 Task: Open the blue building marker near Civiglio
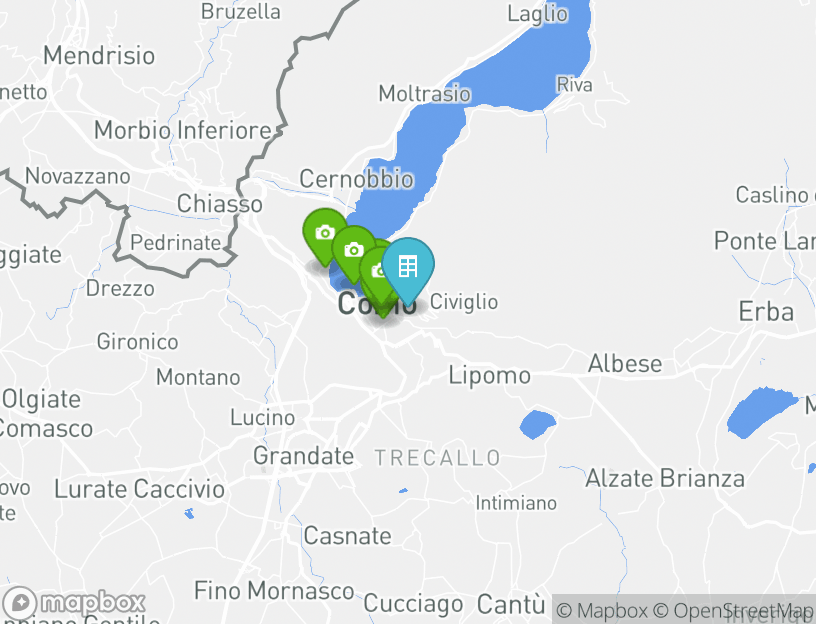[408, 265]
